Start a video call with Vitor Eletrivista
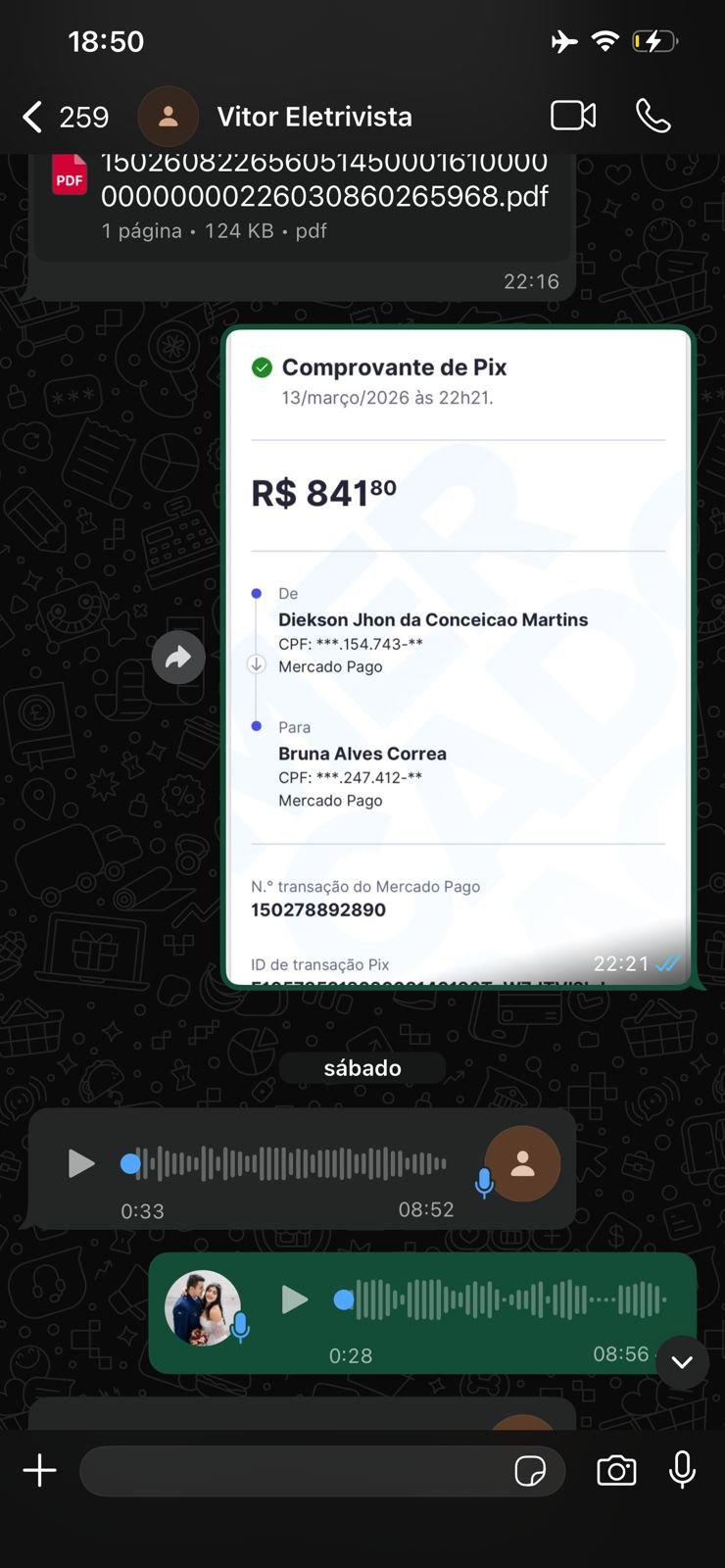 pyautogui.click(x=573, y=116)
